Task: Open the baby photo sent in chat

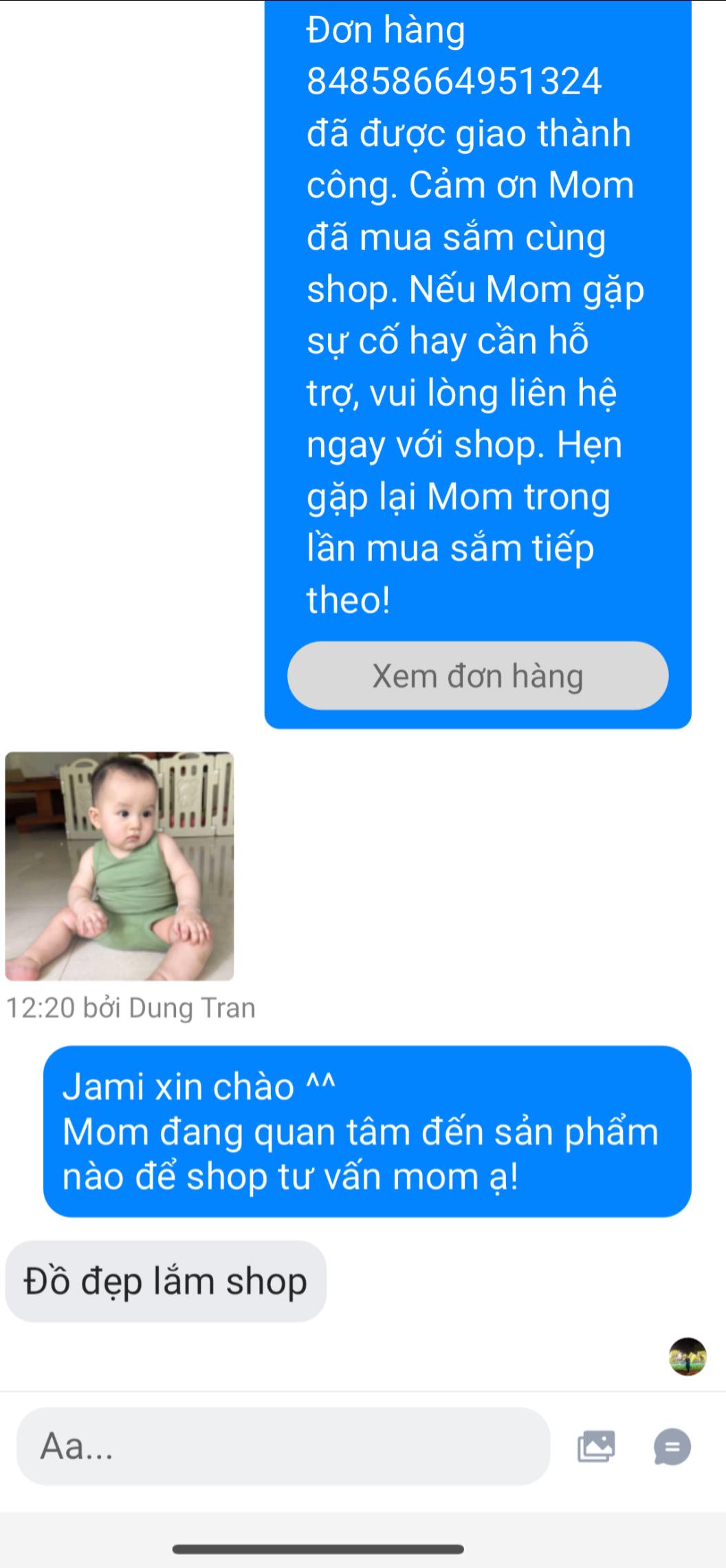Action: click(x=120, y=866)
